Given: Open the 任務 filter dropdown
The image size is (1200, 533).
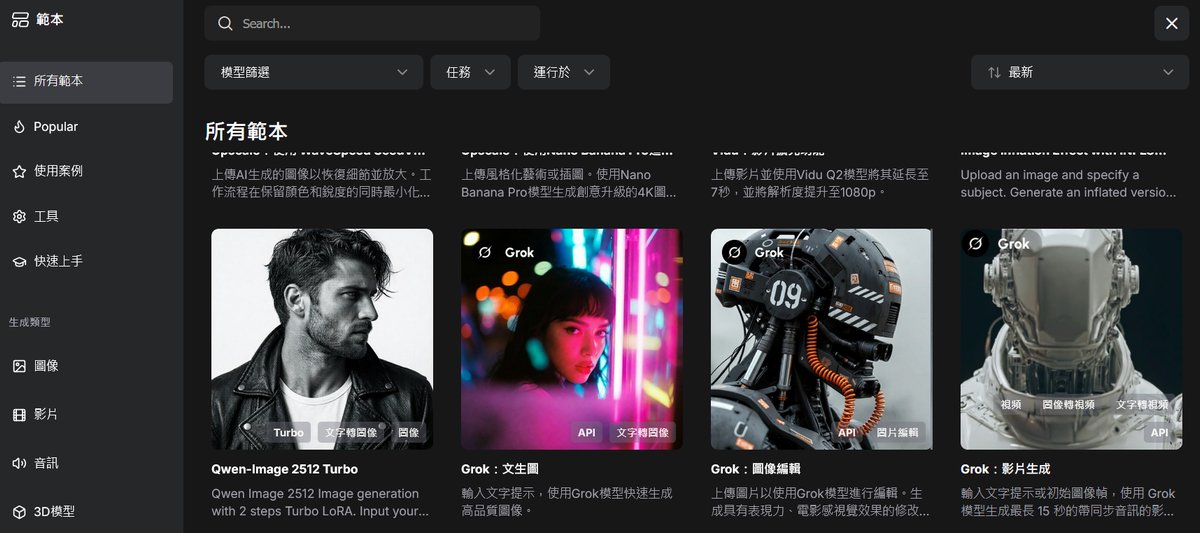Looking at the screenshot, I should coord(470,72).
